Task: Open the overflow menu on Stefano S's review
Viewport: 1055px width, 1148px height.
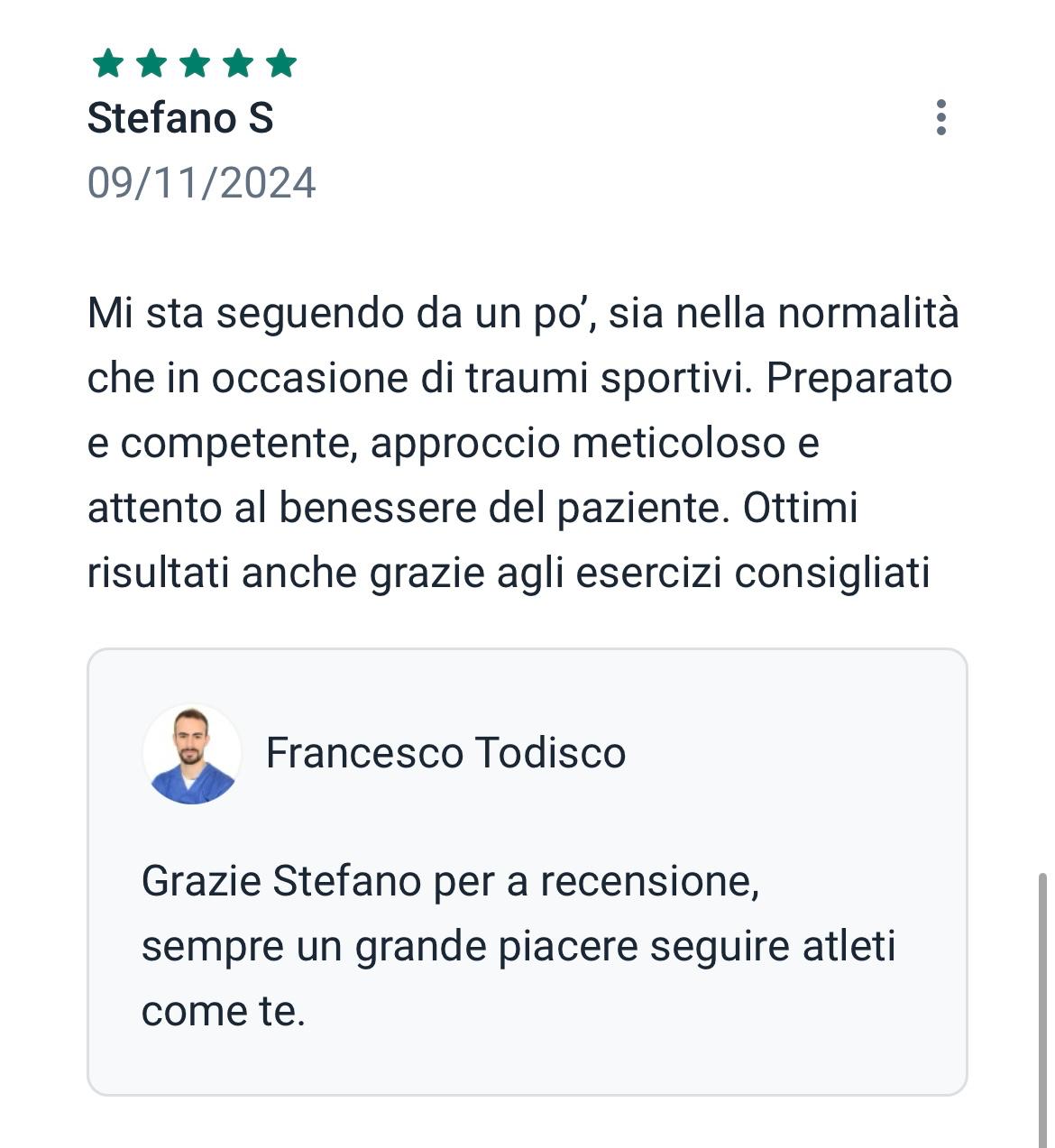Action: [x=940, y=118]
